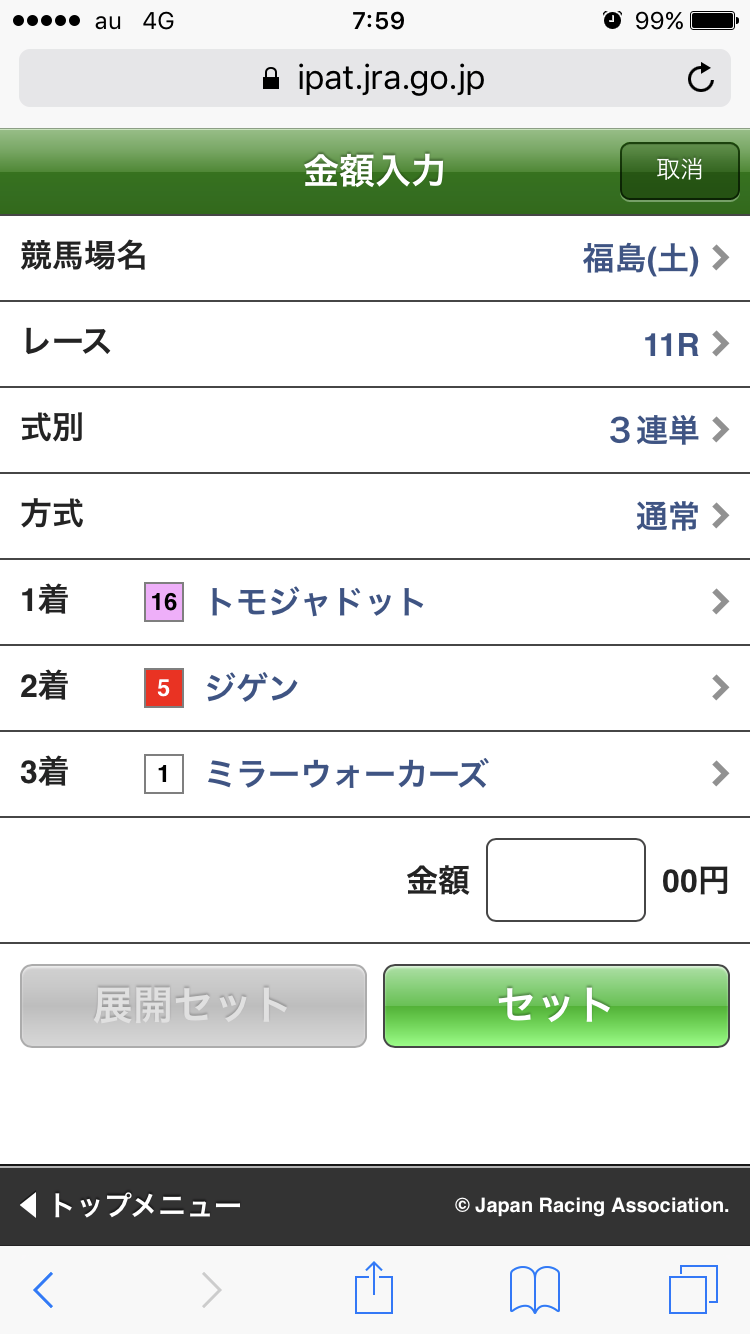Tap the red number 5 badge beside ジゲン
The width and height of the screenshot is (750, 1334).
(x=165, y=688)
